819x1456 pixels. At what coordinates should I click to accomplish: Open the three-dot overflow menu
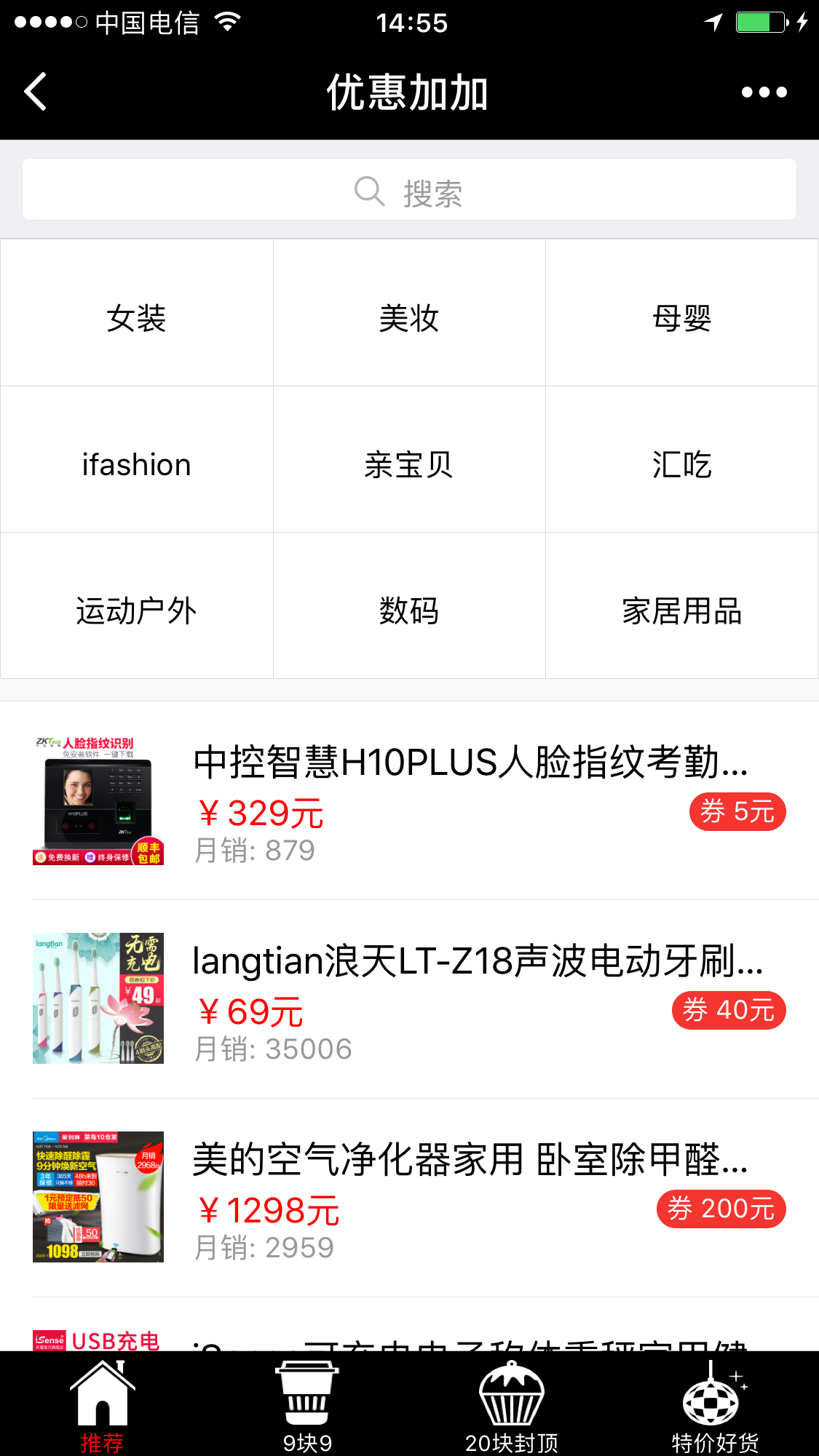764,92
